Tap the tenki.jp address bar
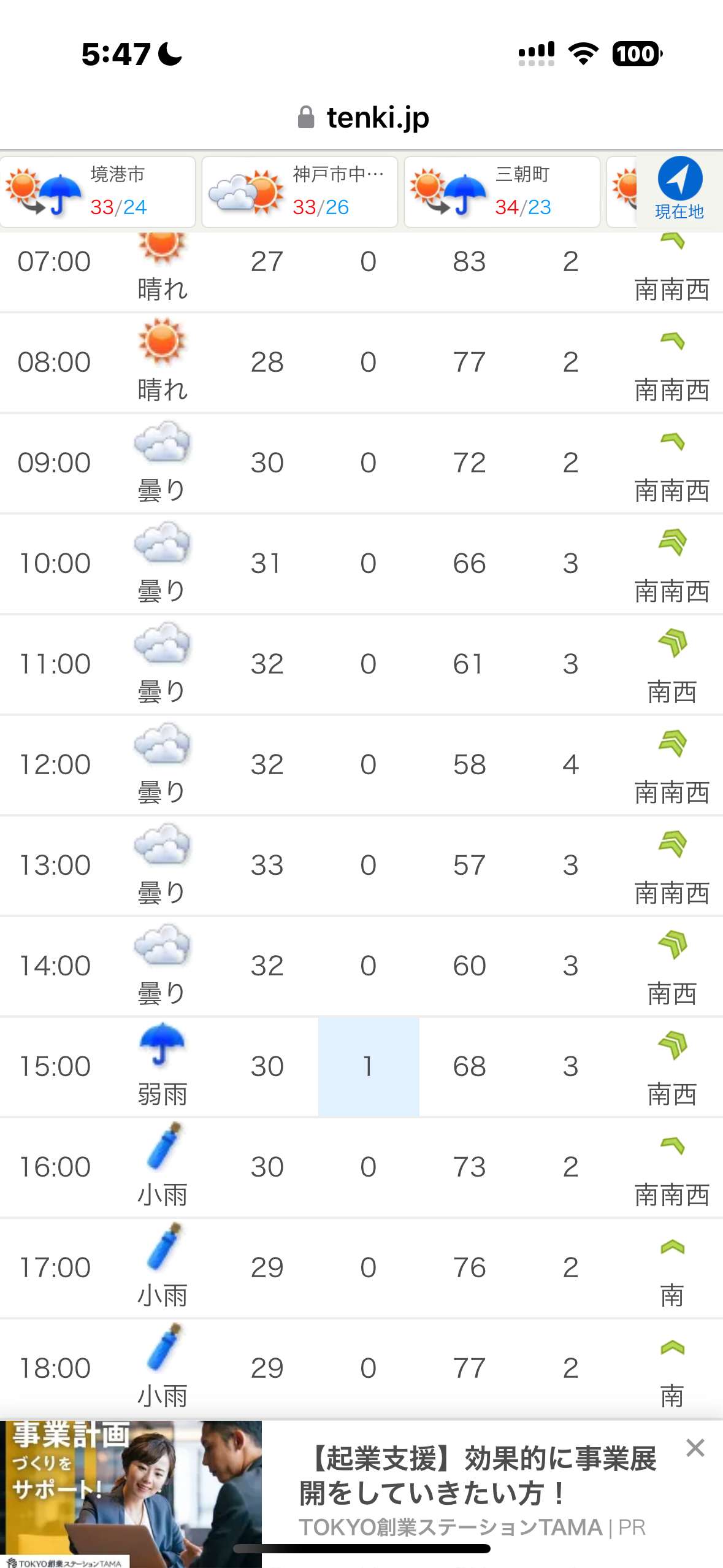This screenshot has height=1568, width=723. (x=362, y=117)
